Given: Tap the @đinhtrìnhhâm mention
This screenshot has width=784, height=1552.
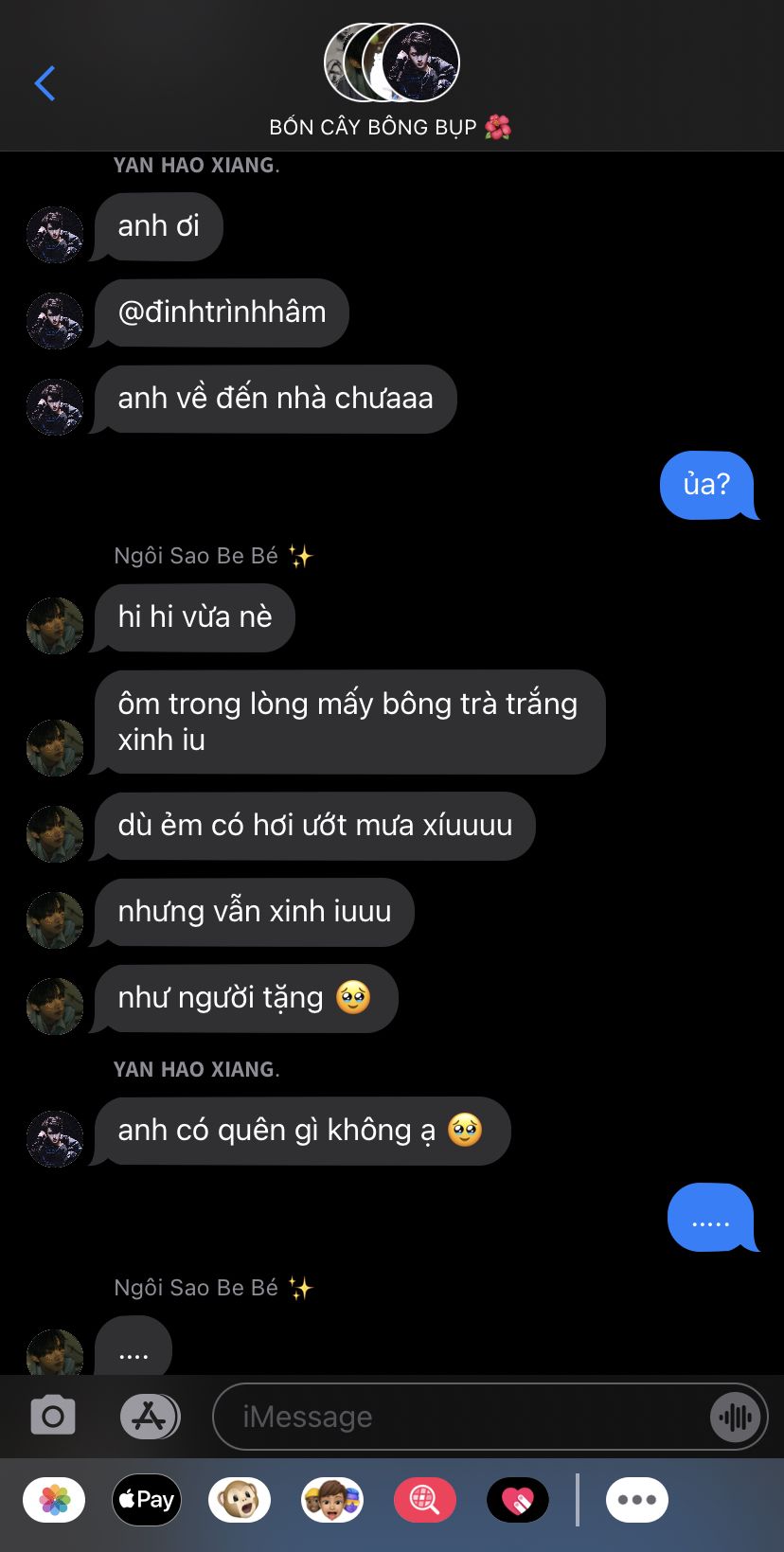Looking at the screenshot, I should [x=222, y=312].
